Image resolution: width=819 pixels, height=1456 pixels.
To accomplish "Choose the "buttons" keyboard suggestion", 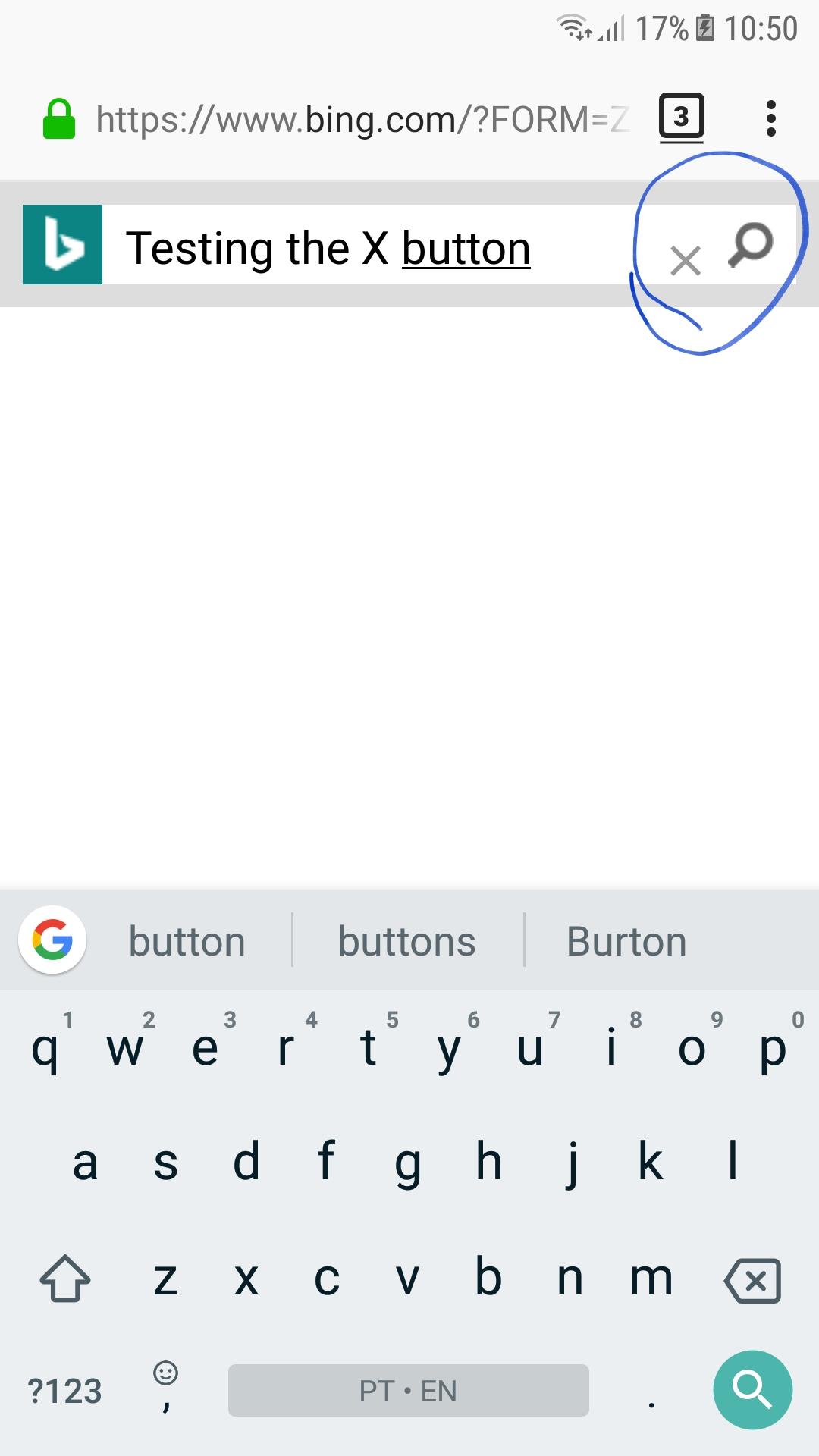I will coord(407,941).
